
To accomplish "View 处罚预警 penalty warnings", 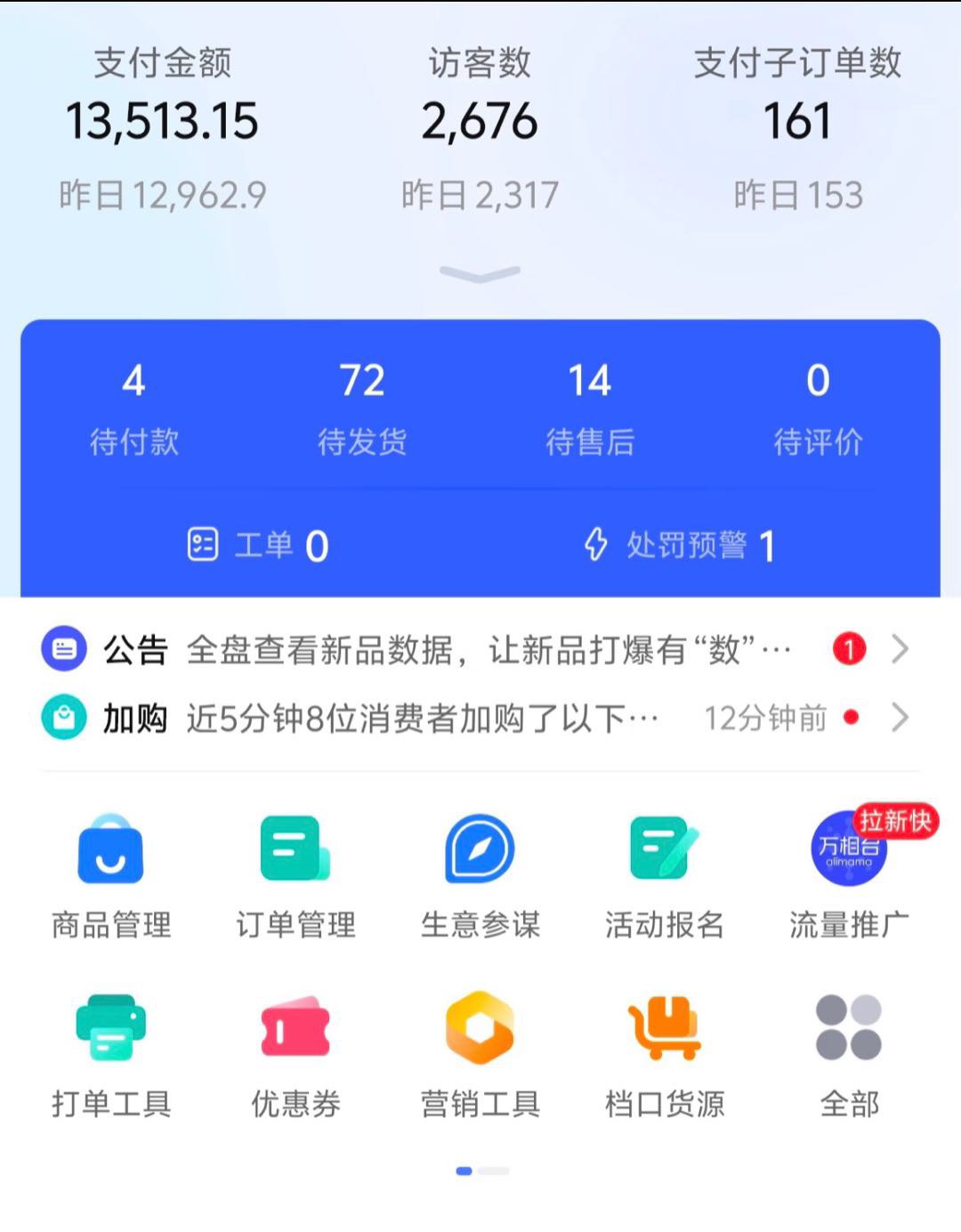I will click(x=679, y=545).
